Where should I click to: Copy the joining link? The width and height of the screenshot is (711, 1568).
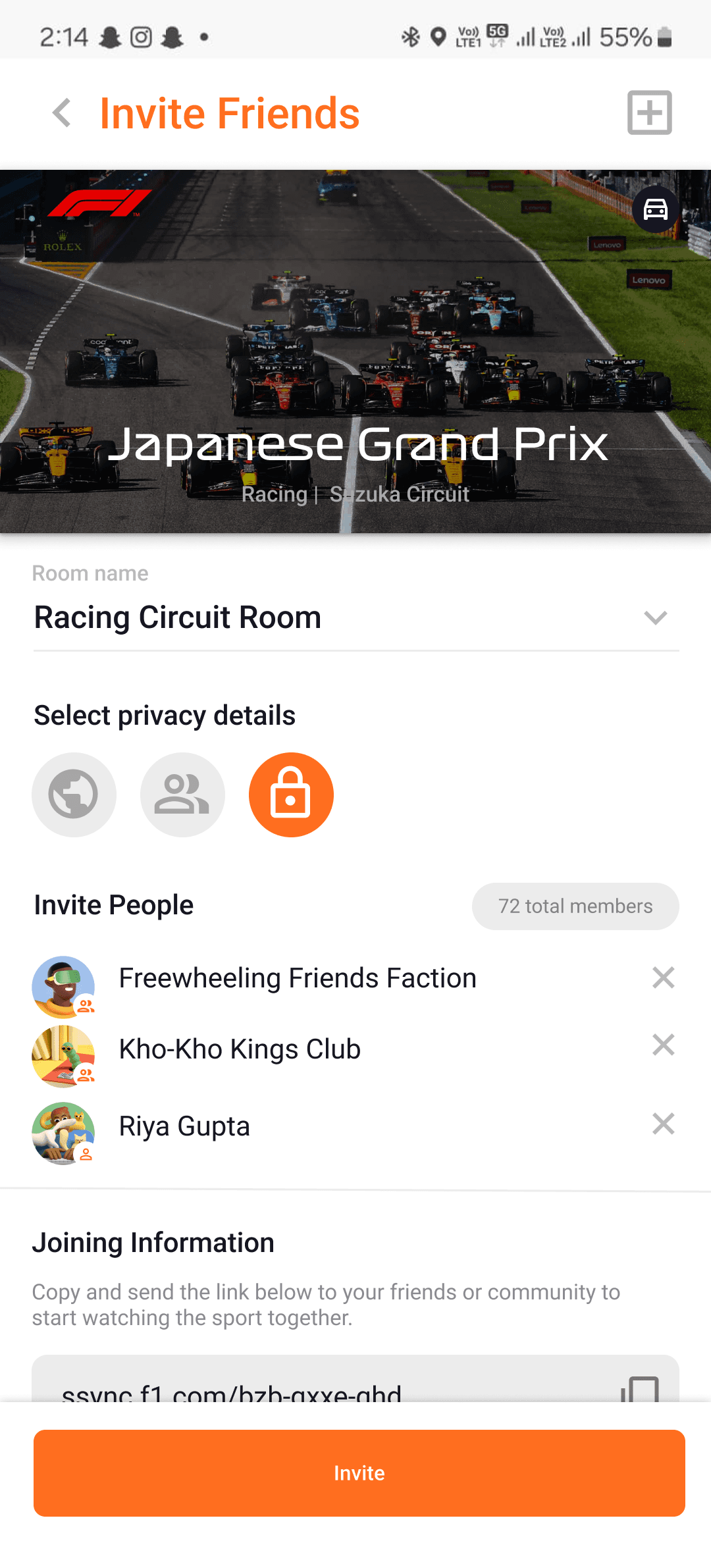[640, 1389]
